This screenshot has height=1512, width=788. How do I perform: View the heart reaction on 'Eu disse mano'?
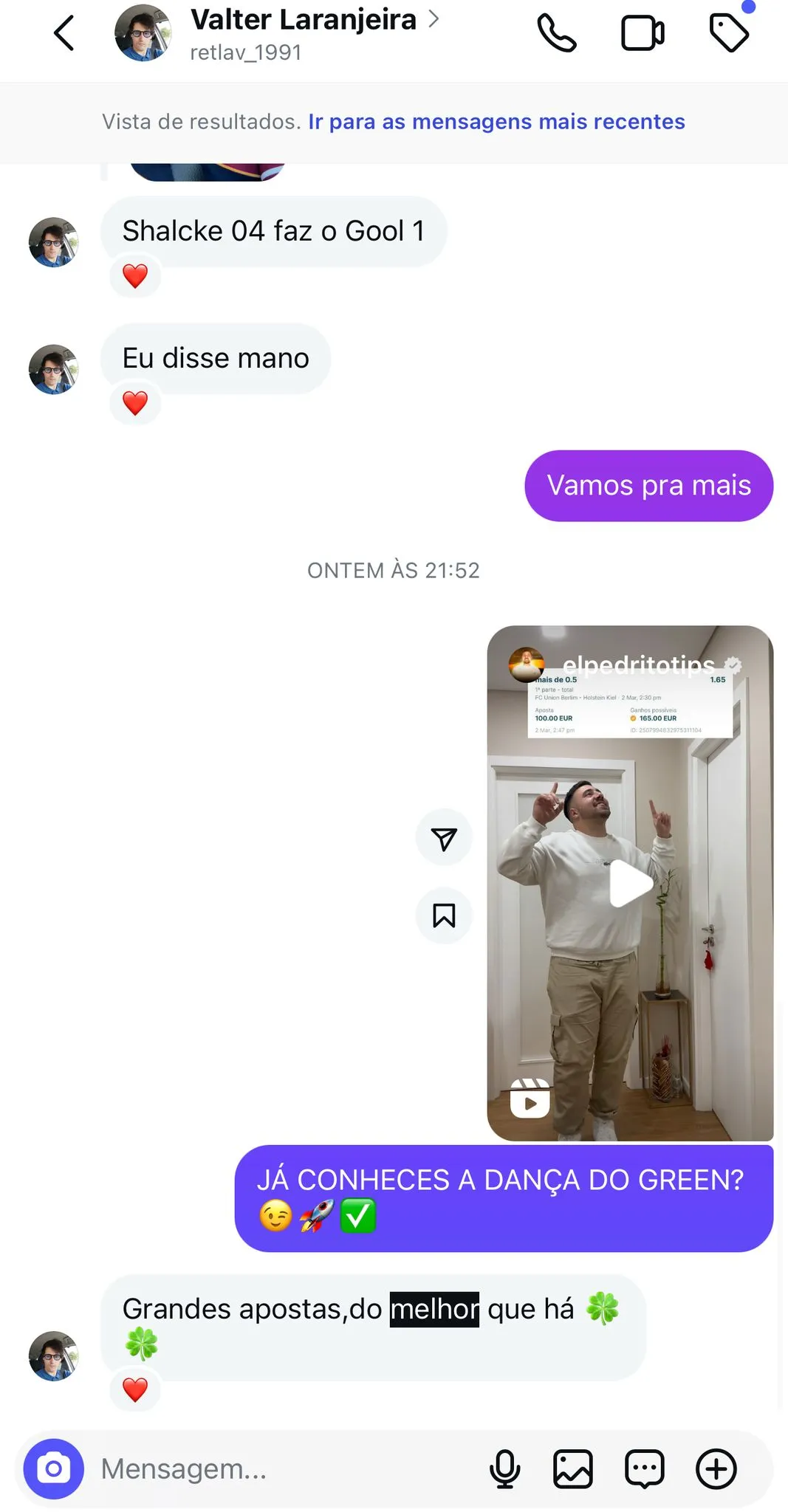[x=135, y=404]
